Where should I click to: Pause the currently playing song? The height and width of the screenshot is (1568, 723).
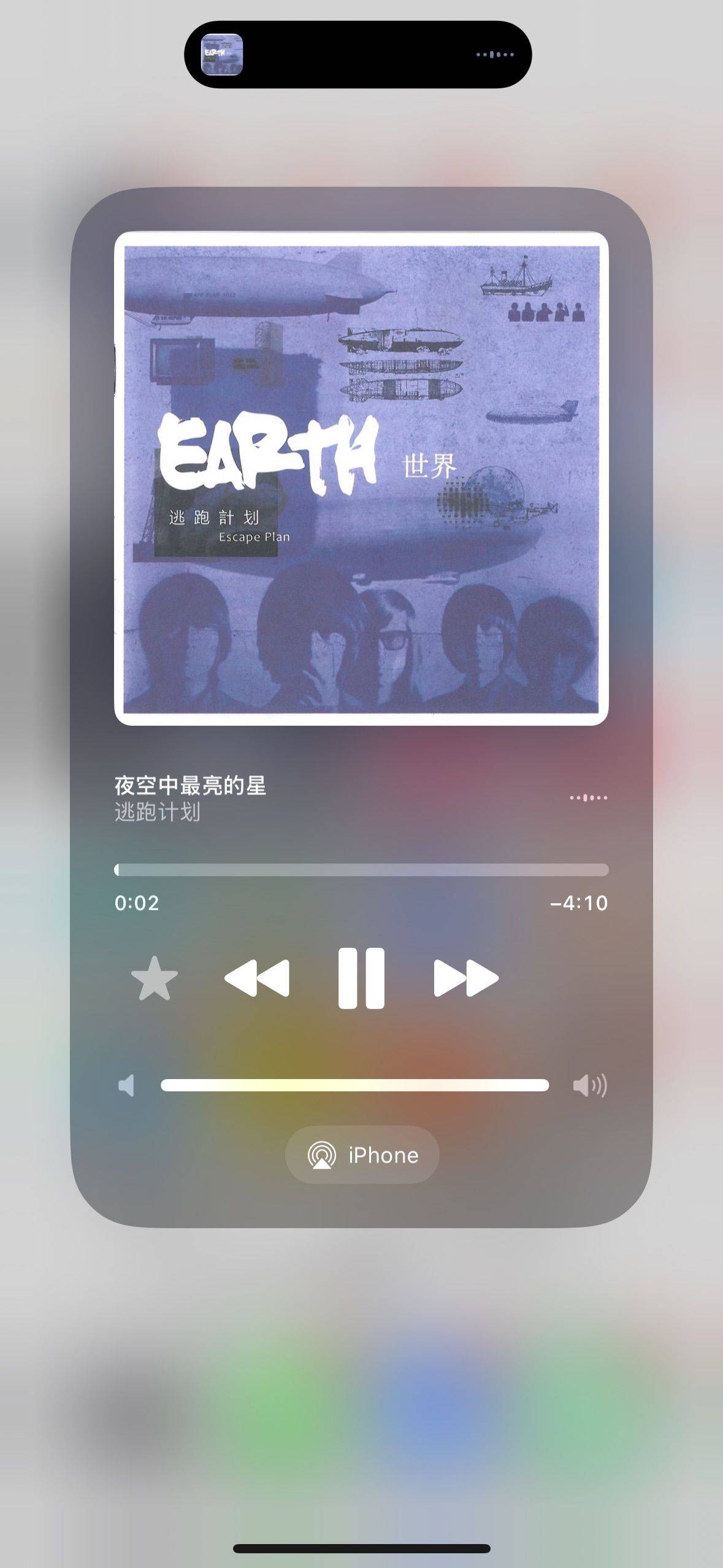coord(361,978)
